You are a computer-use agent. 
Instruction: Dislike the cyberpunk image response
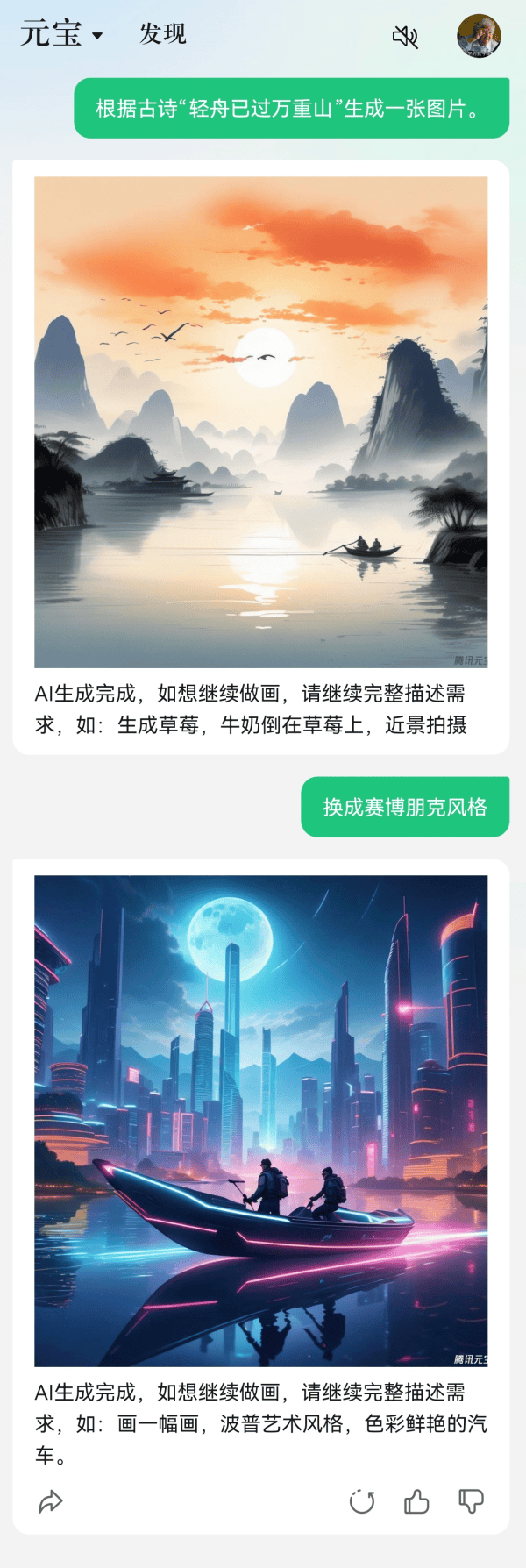(471, 1501)
